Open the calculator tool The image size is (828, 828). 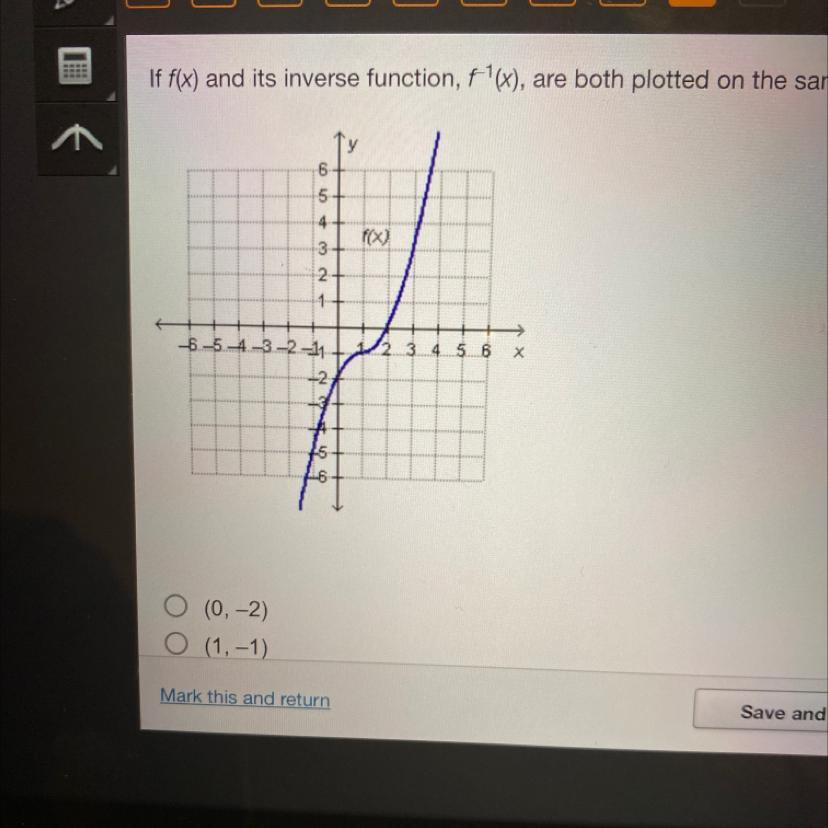[x=76, y=68]
